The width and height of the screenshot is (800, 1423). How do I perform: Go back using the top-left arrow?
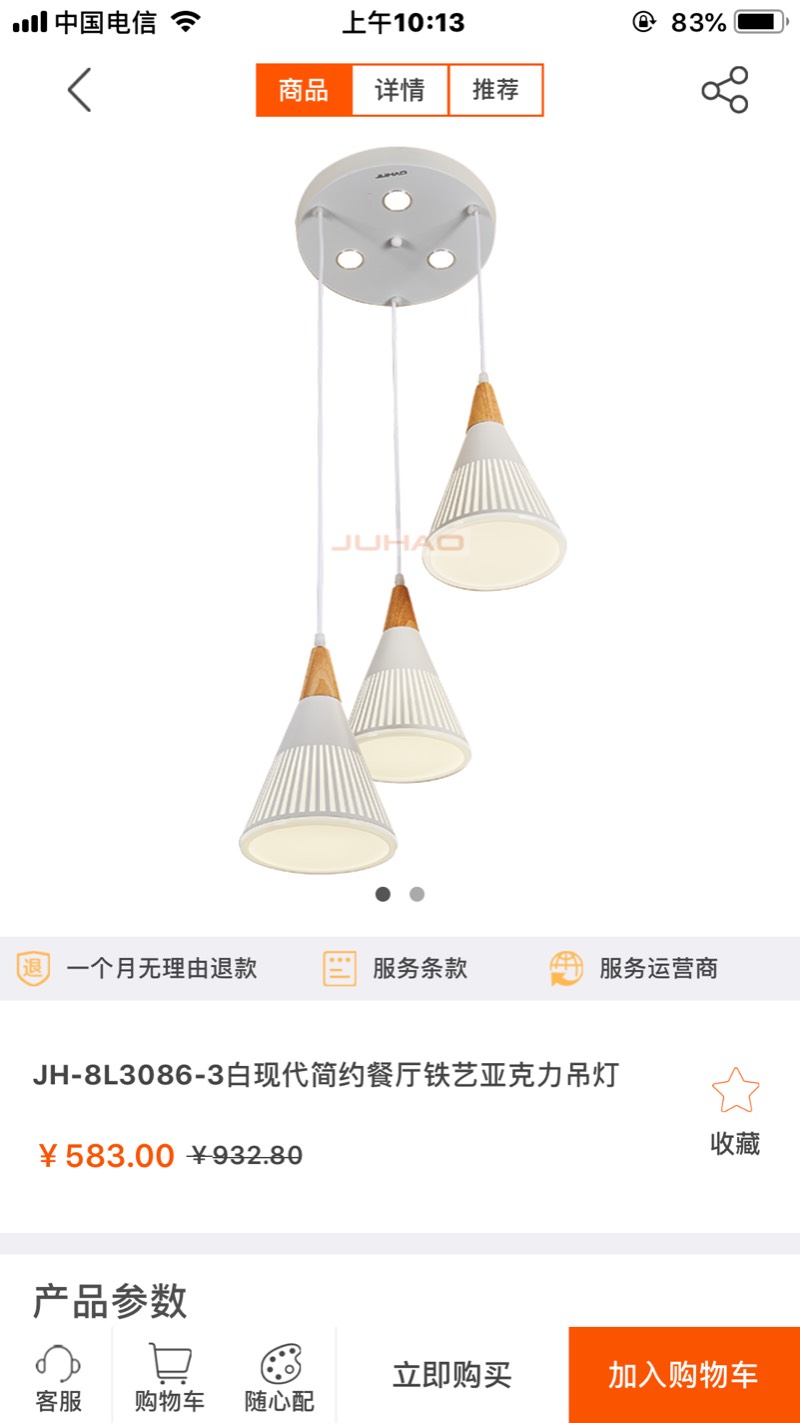coord(79,90)
